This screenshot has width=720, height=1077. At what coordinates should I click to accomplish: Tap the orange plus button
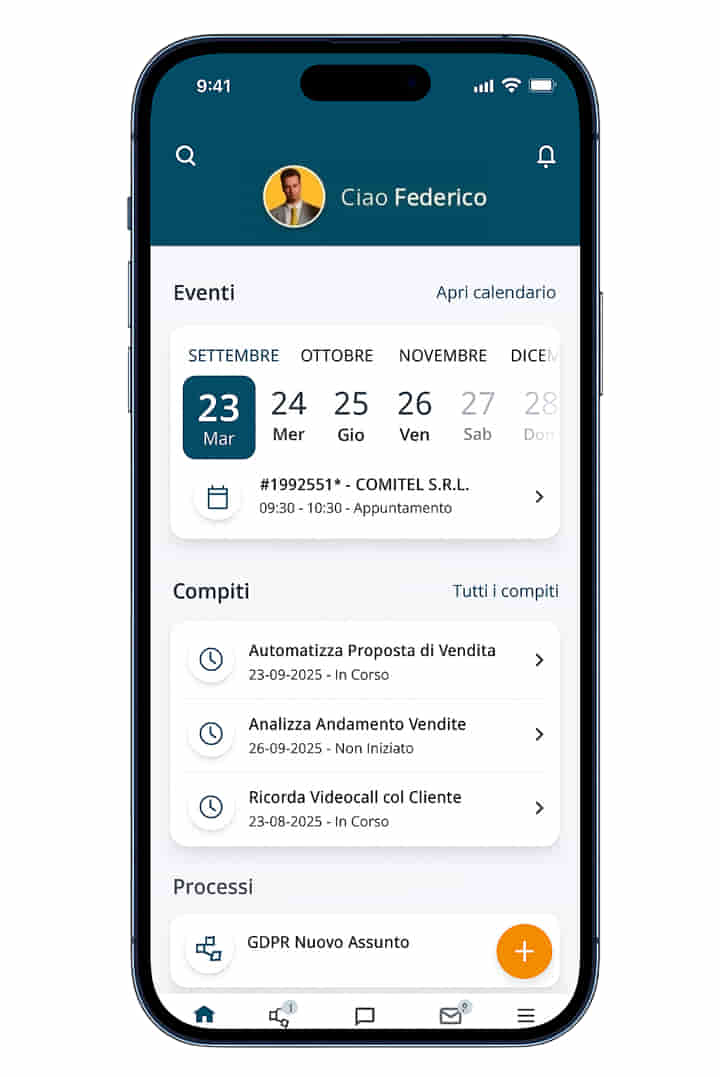[524, 951]
